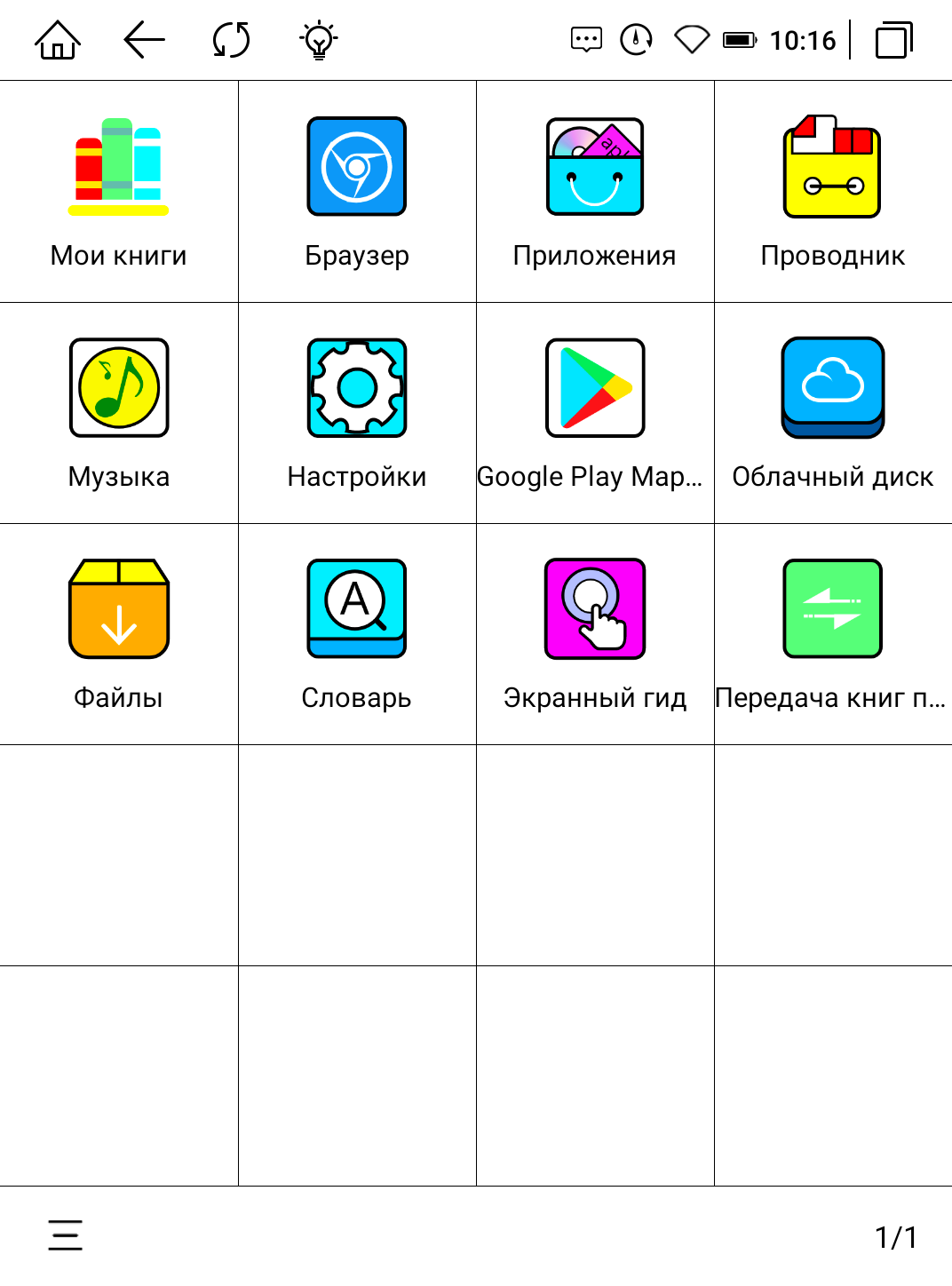Open the Экранный гид app
The width and height of the screenshot is (952, 1286).
pos(594,609)
